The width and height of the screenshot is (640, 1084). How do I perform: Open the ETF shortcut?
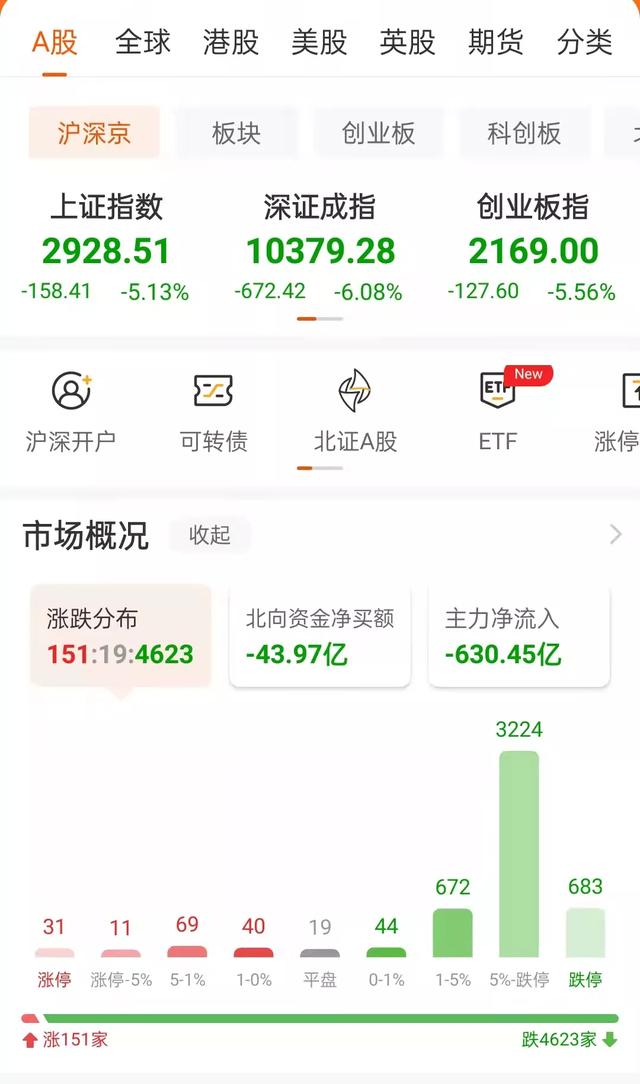497,411
